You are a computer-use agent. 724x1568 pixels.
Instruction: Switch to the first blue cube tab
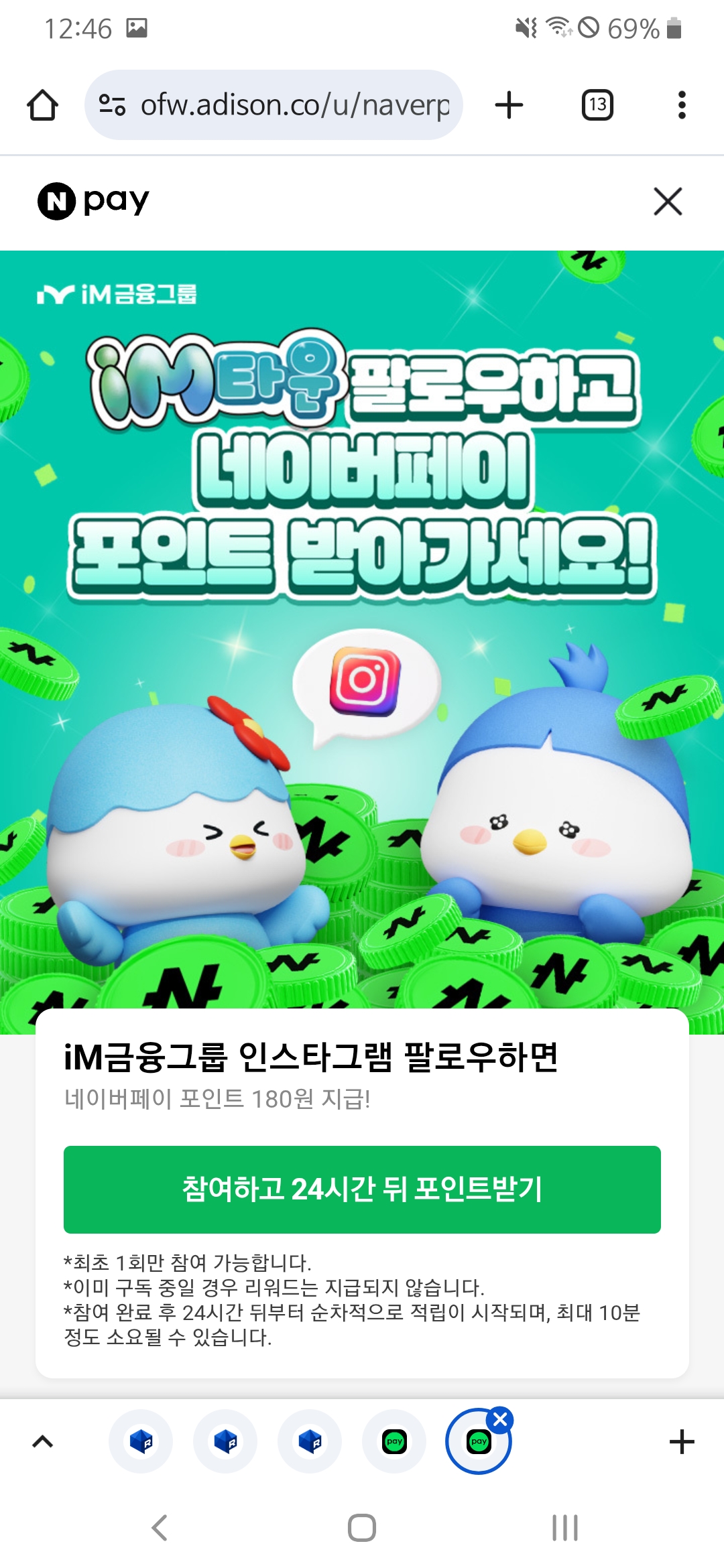coord(141,1441)
